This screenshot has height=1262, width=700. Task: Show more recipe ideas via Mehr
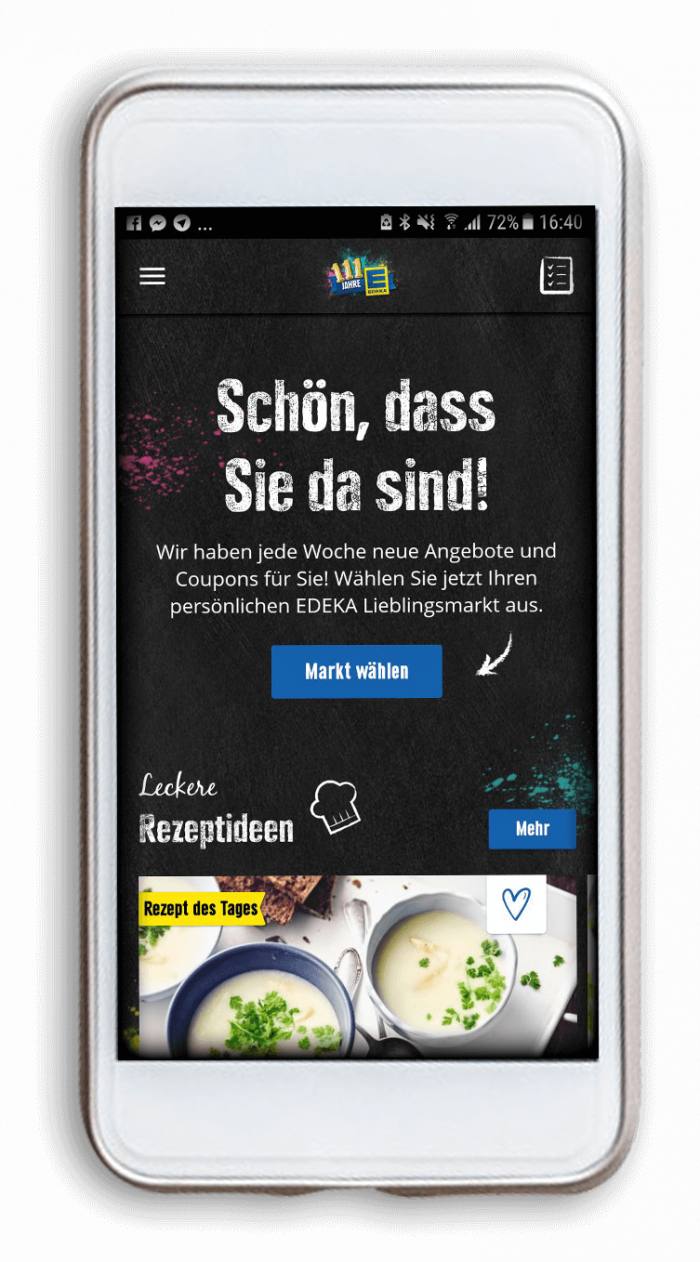click(x=532, y=829)
